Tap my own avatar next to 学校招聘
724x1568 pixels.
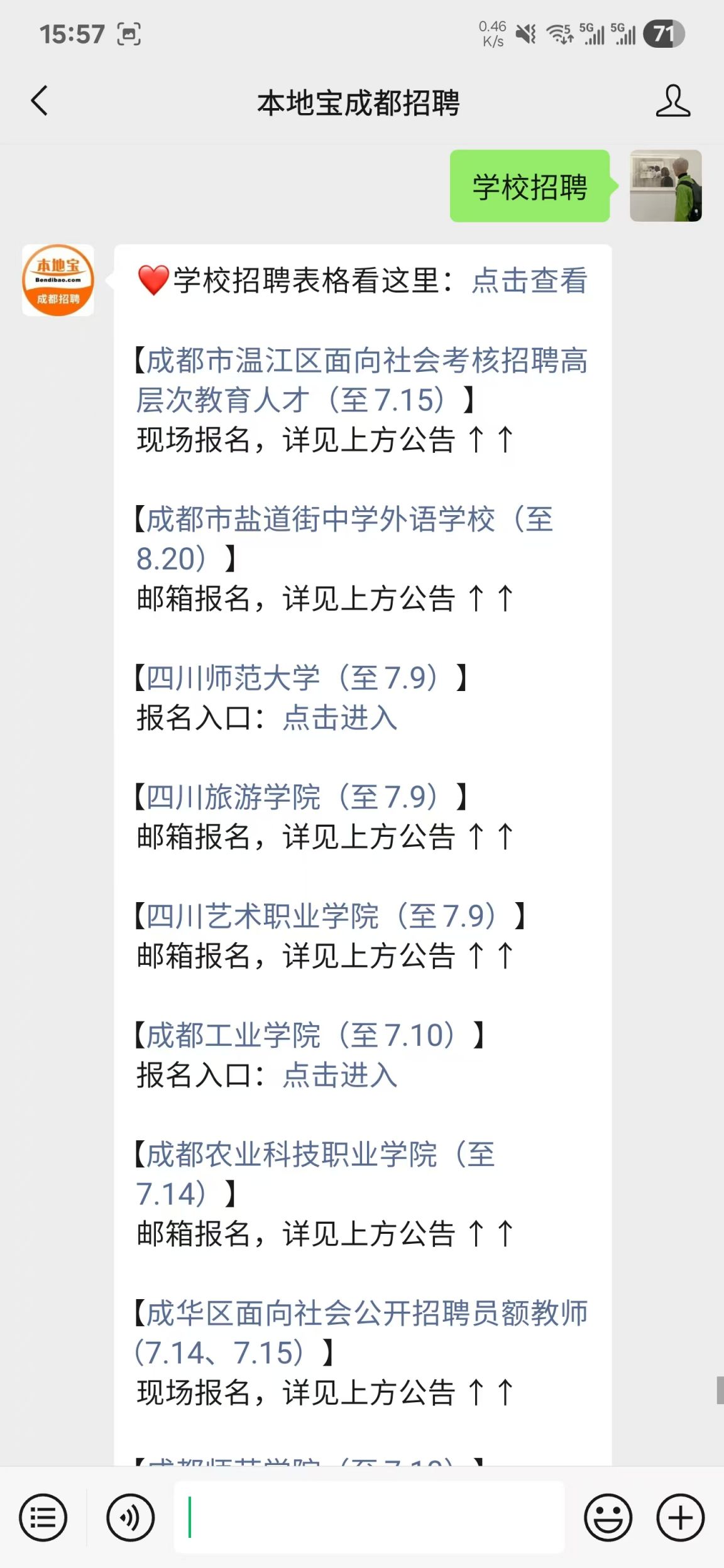tap(666, 185)
